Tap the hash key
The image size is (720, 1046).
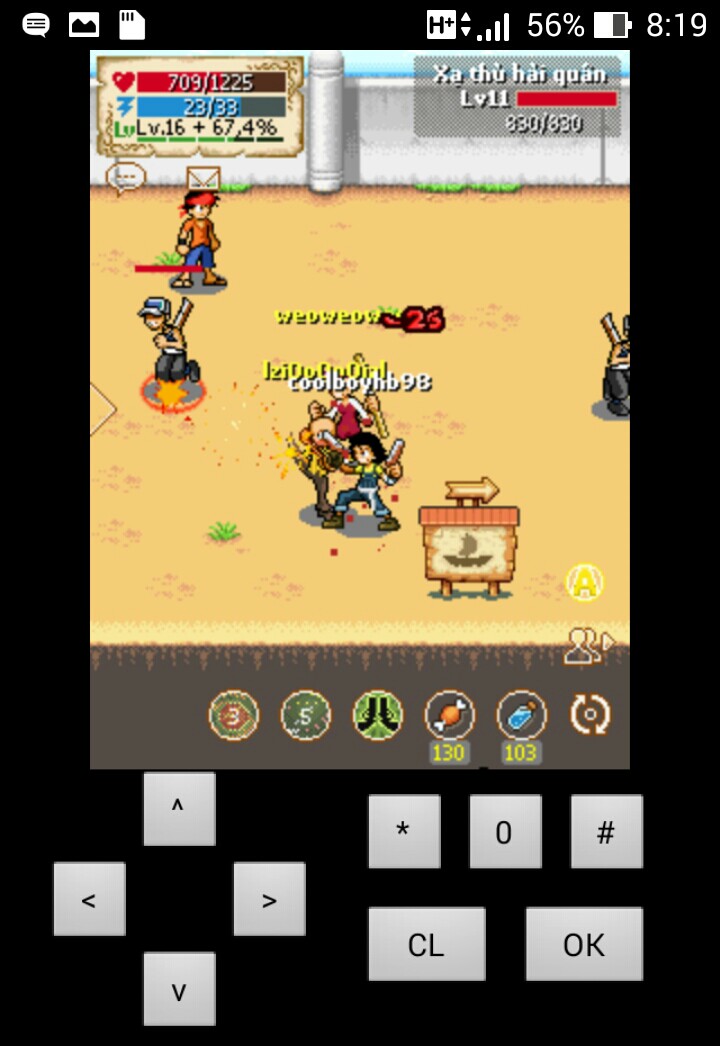click(606, 831)
